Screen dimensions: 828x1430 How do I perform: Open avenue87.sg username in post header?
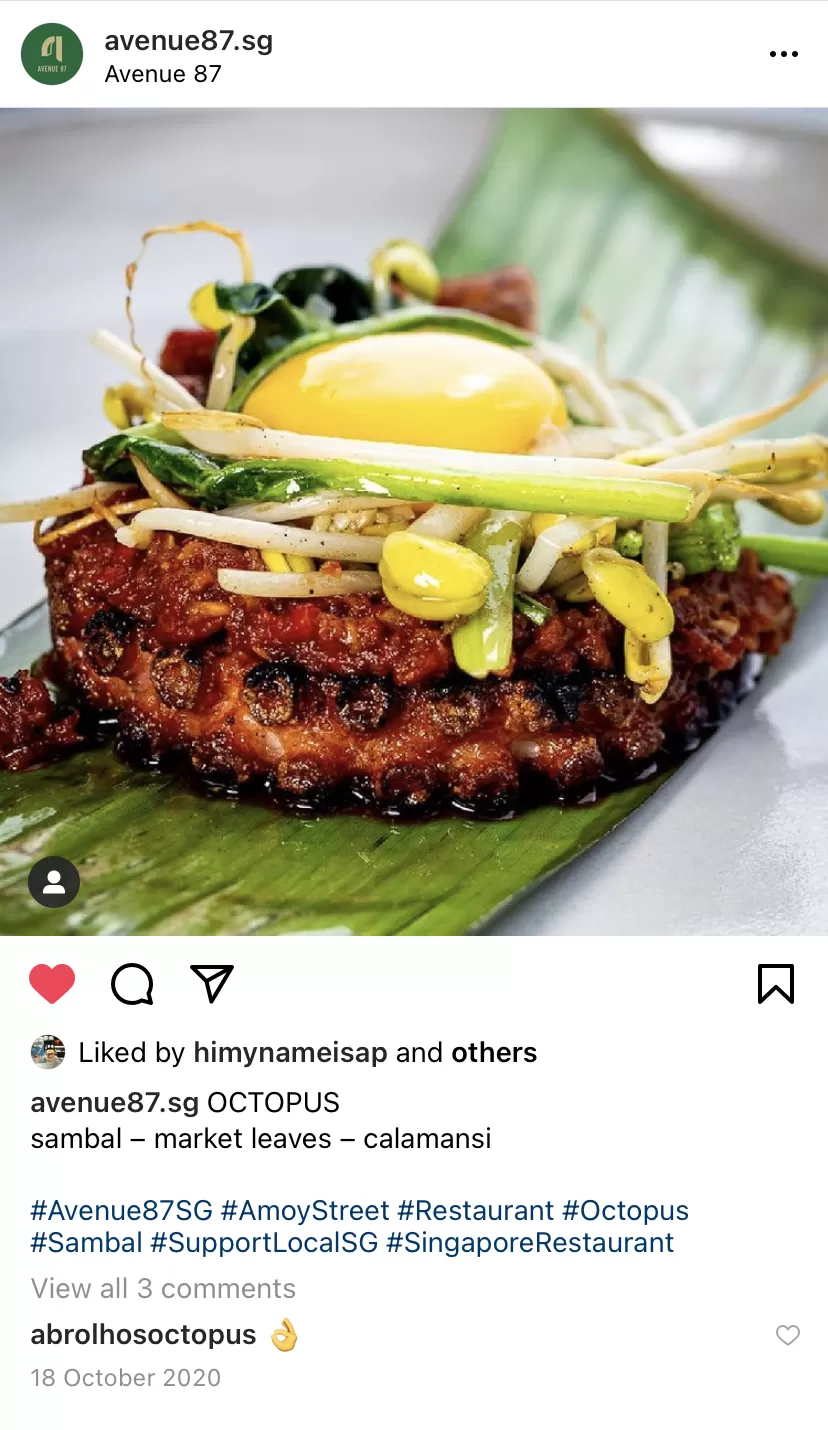[x=188, y=41]
